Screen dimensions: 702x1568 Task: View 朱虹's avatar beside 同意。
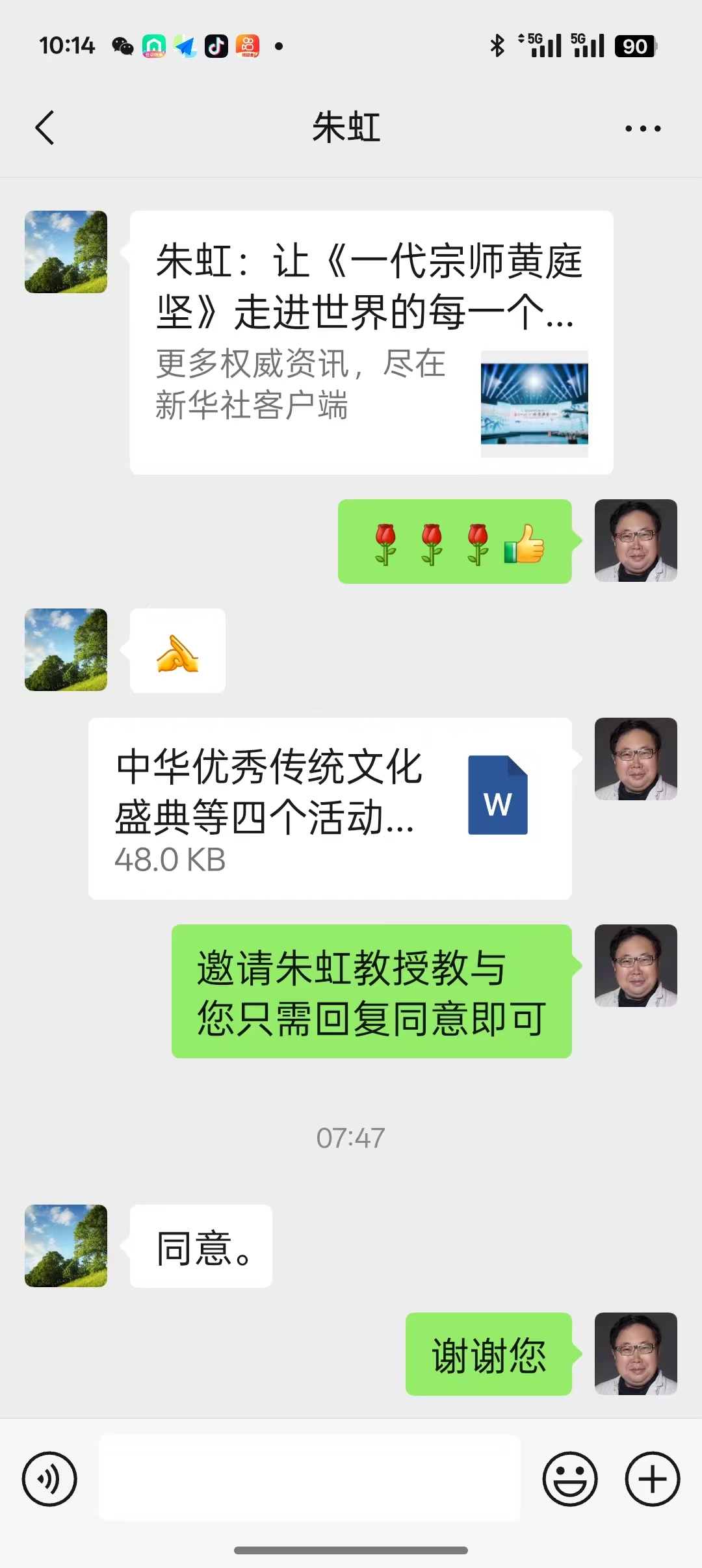(x=66, y=1246)
